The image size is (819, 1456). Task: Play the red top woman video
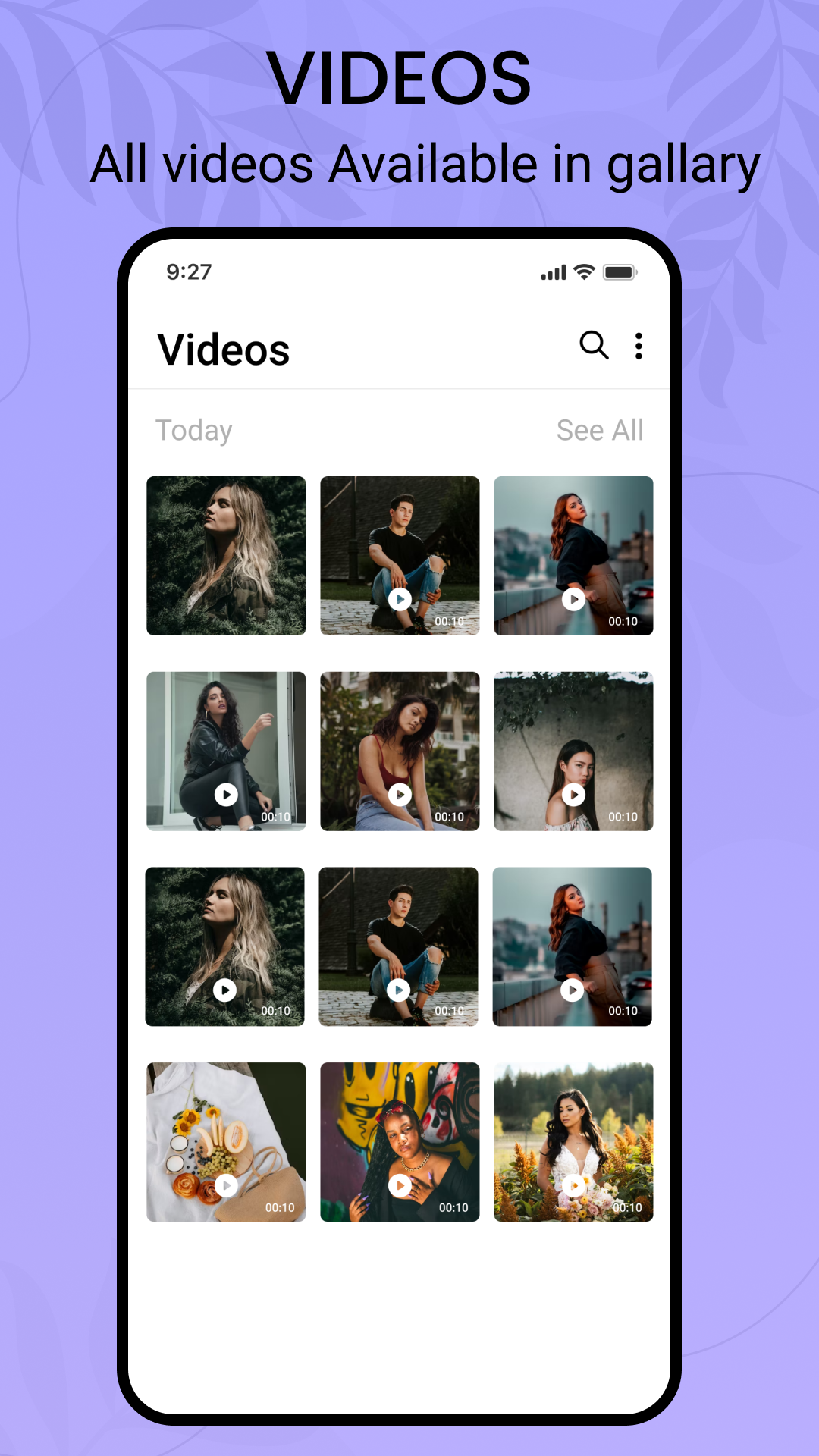pyautogui.click(x=400, y=795)
